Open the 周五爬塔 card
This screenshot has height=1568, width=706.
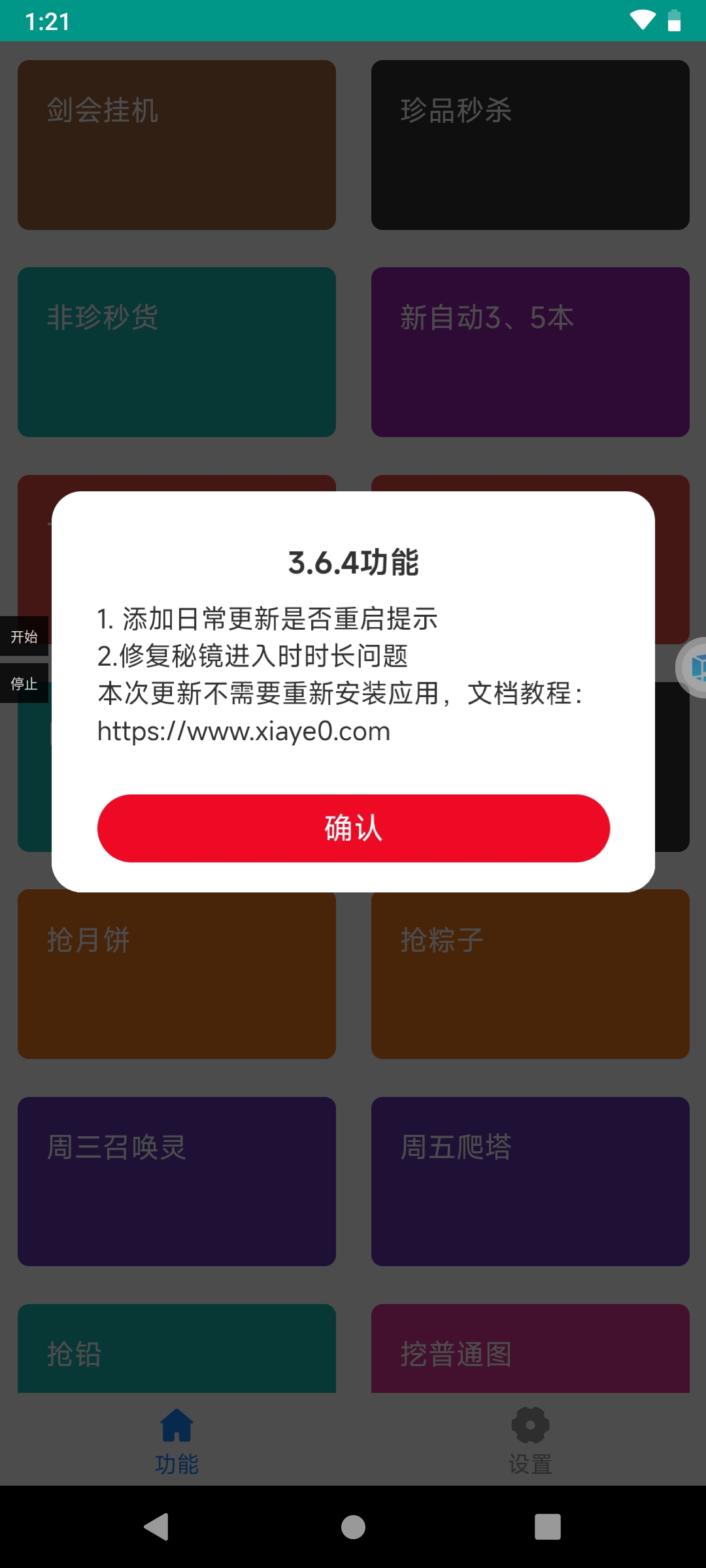[530, 1181]
